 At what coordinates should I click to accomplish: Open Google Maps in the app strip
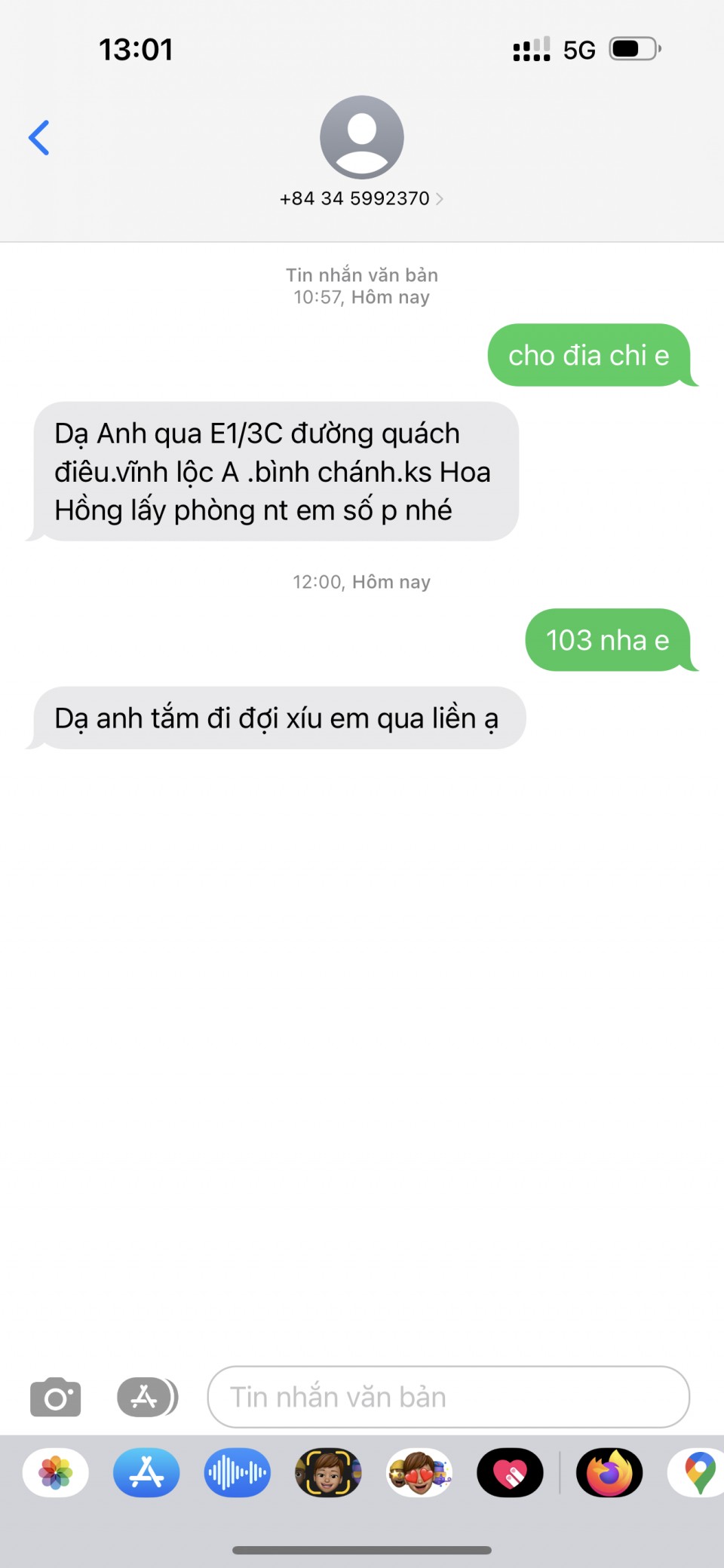click(698, 1472)
